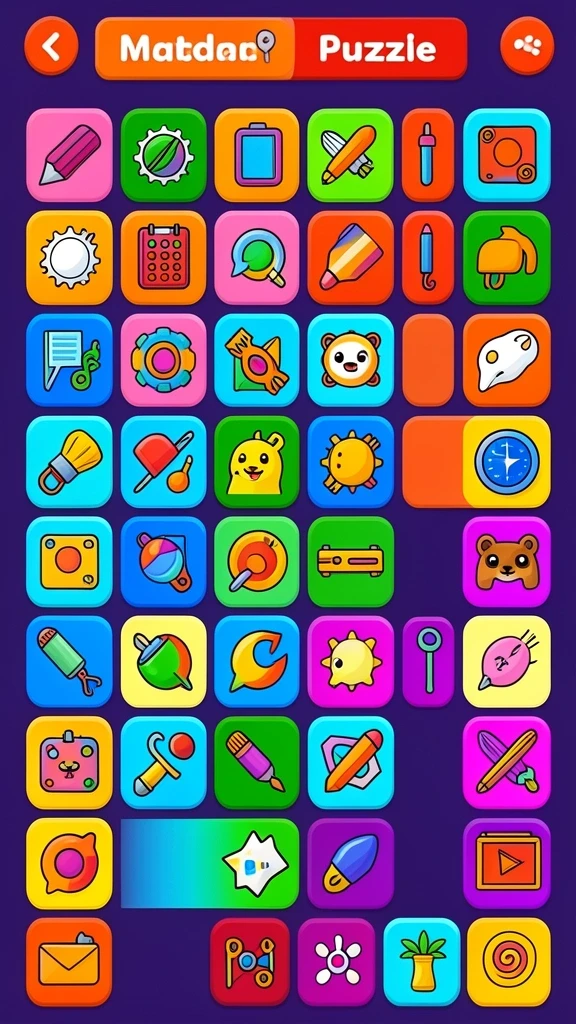
Task: Select the Matdac tab
Action: [195, 49]
